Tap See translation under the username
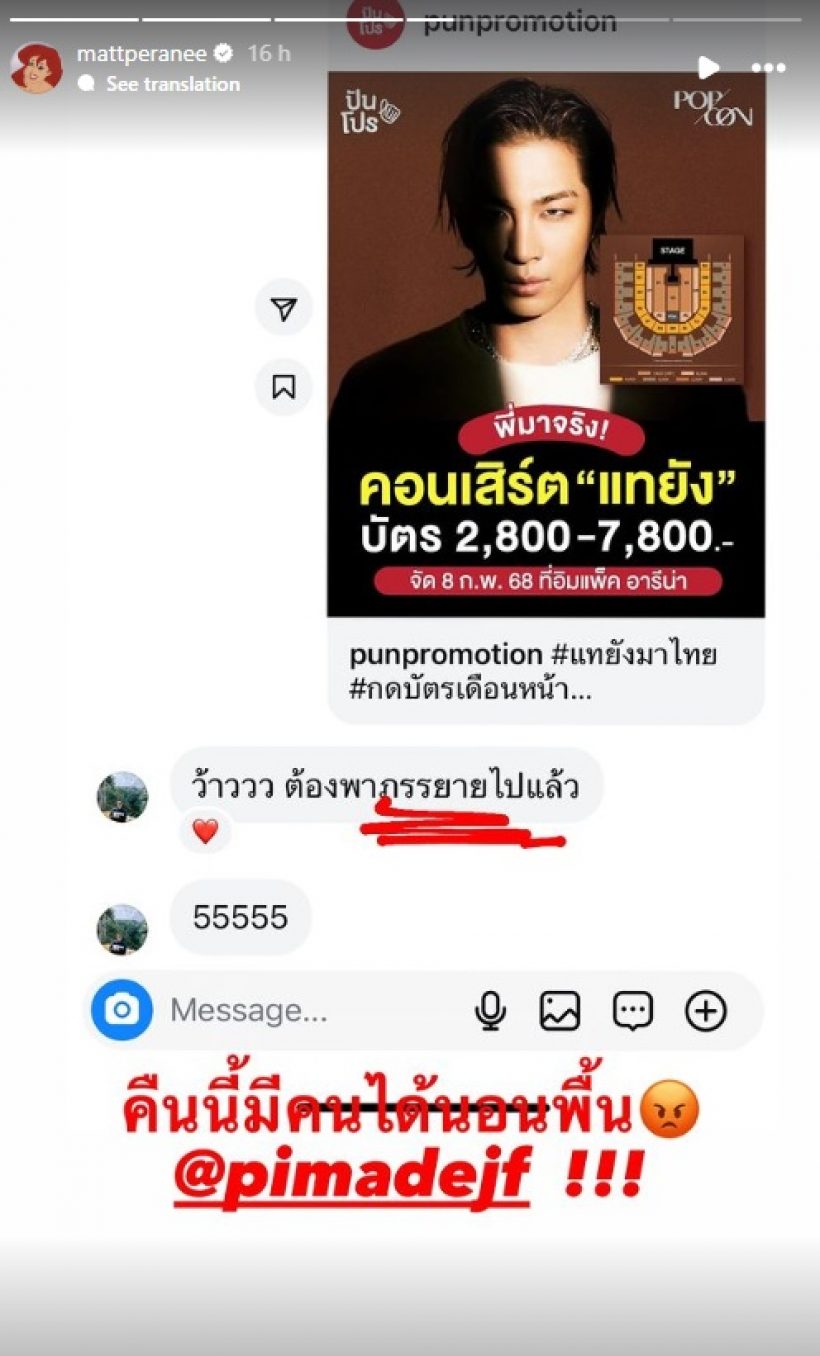Viewport: 820px width, 1356px height. coord(172,84)
